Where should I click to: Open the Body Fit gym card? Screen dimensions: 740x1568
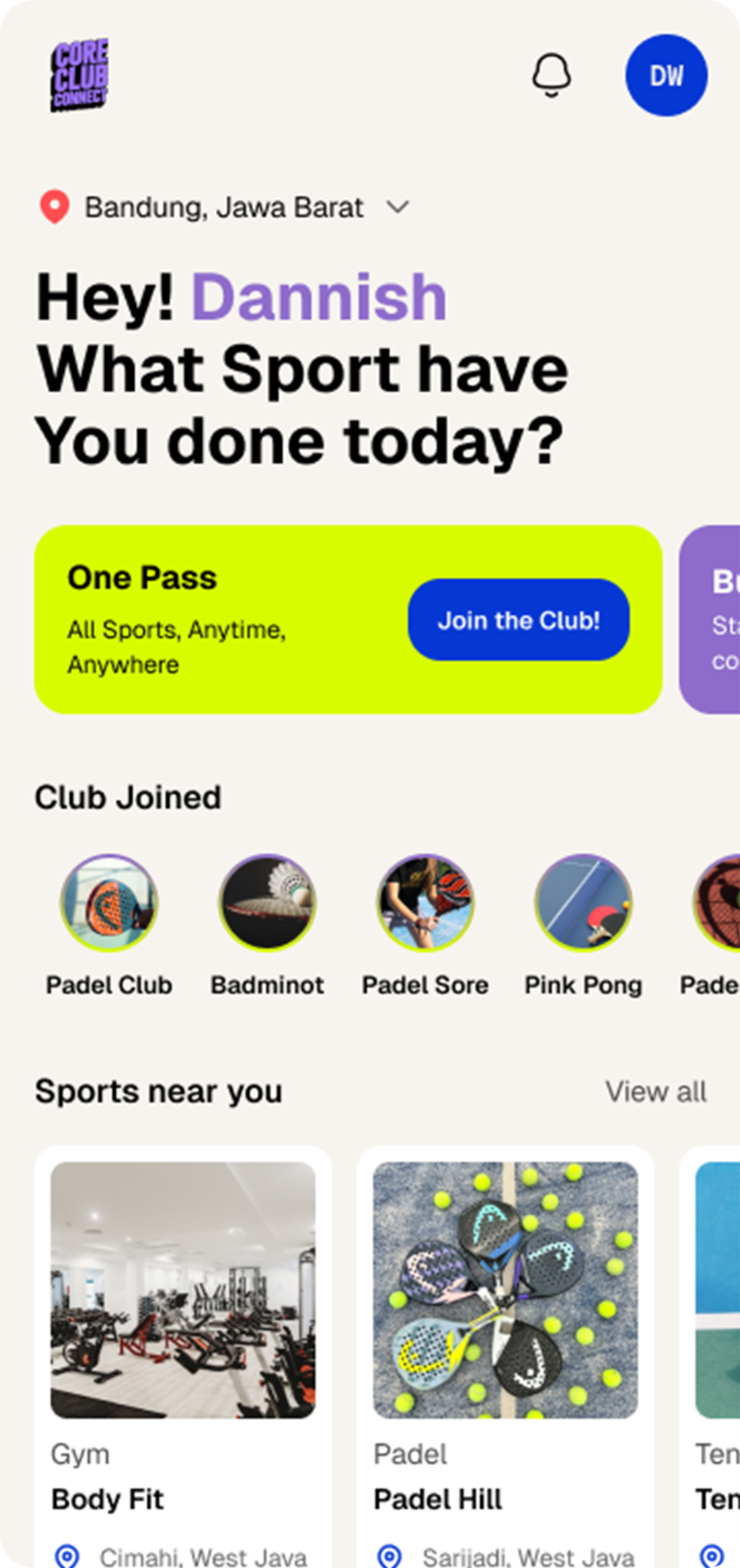coord(183,1356)
